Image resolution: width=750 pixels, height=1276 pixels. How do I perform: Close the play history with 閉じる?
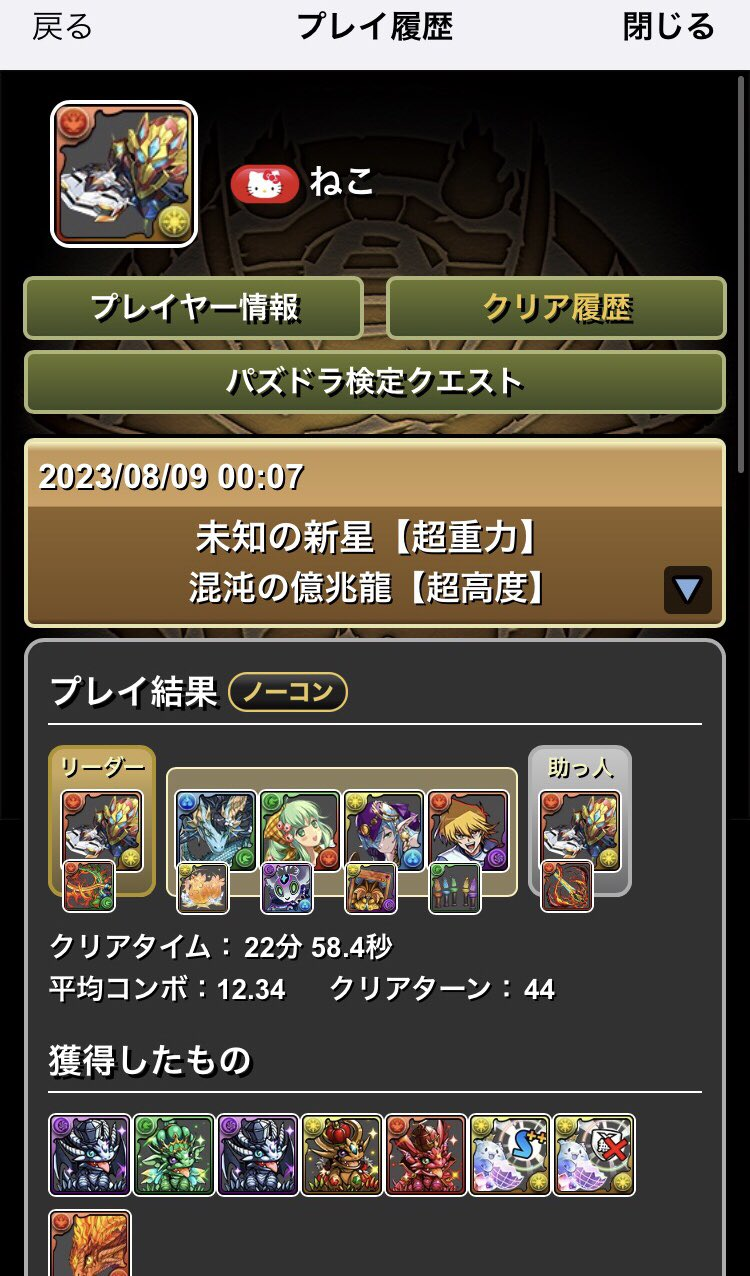click(669, 28)
